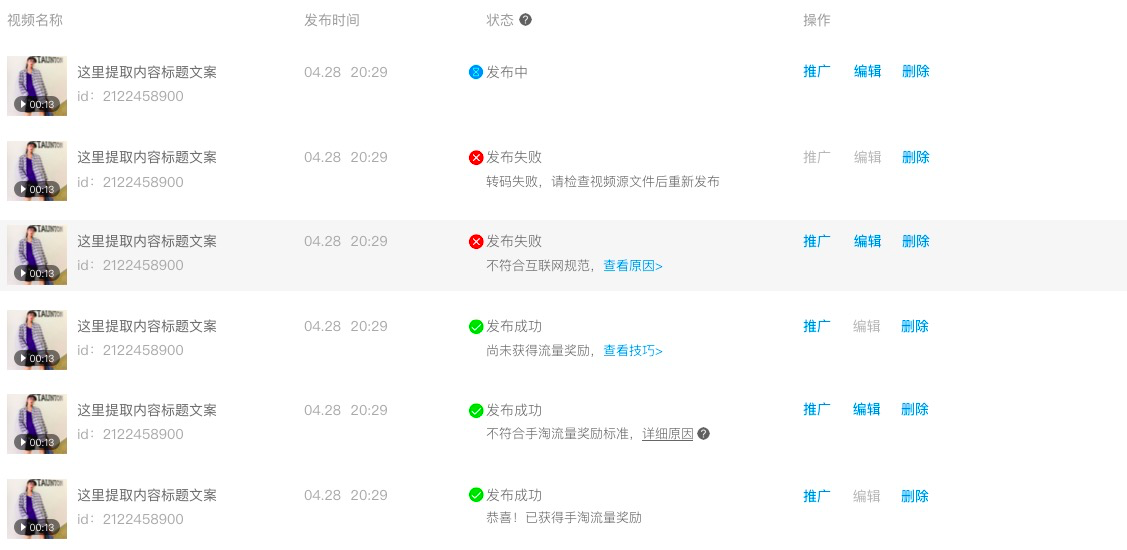Viewport: 1127px width, 550px height.
Task: Promote the video marked 不符合互联网规范
Action: [x=817, y=241]
